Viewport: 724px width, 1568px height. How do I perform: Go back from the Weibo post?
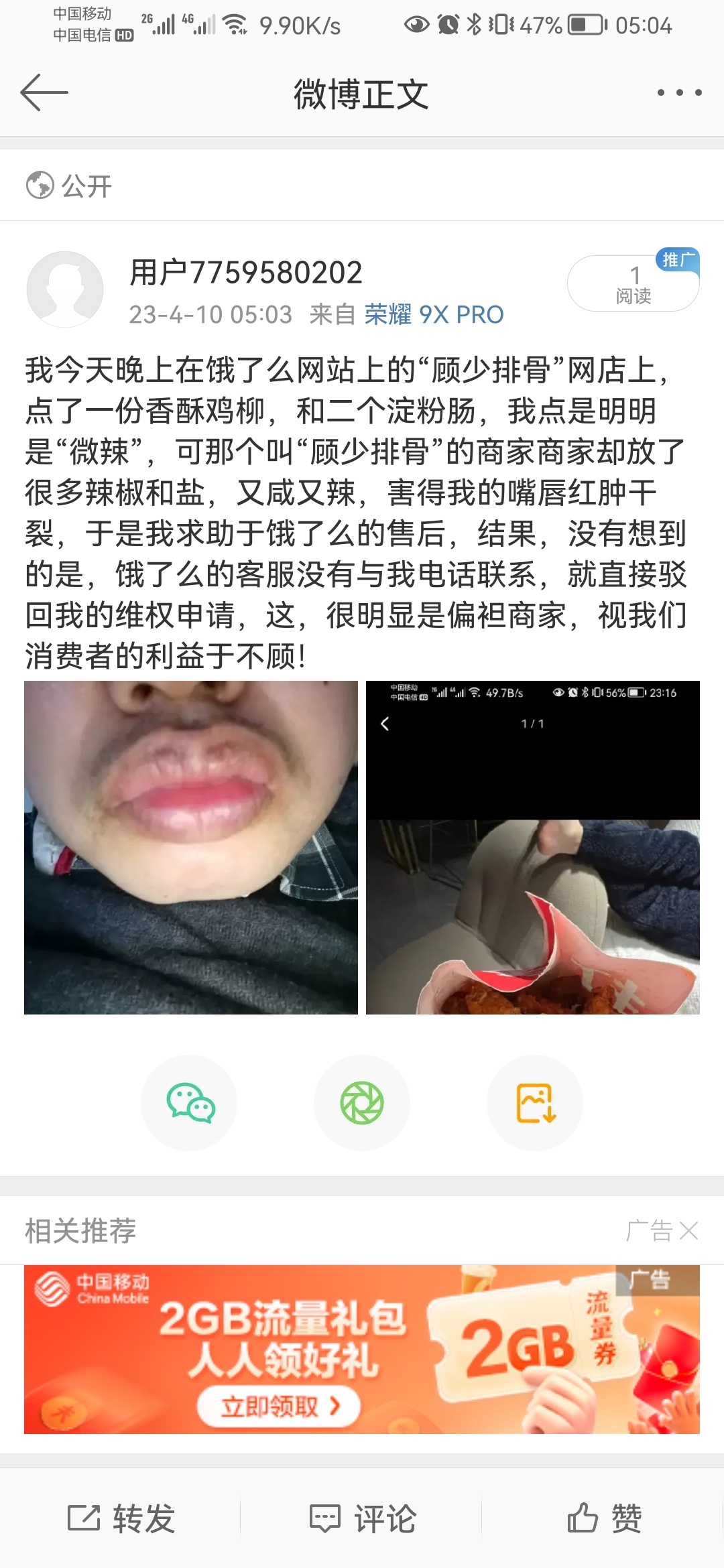(x=44, y=92)
